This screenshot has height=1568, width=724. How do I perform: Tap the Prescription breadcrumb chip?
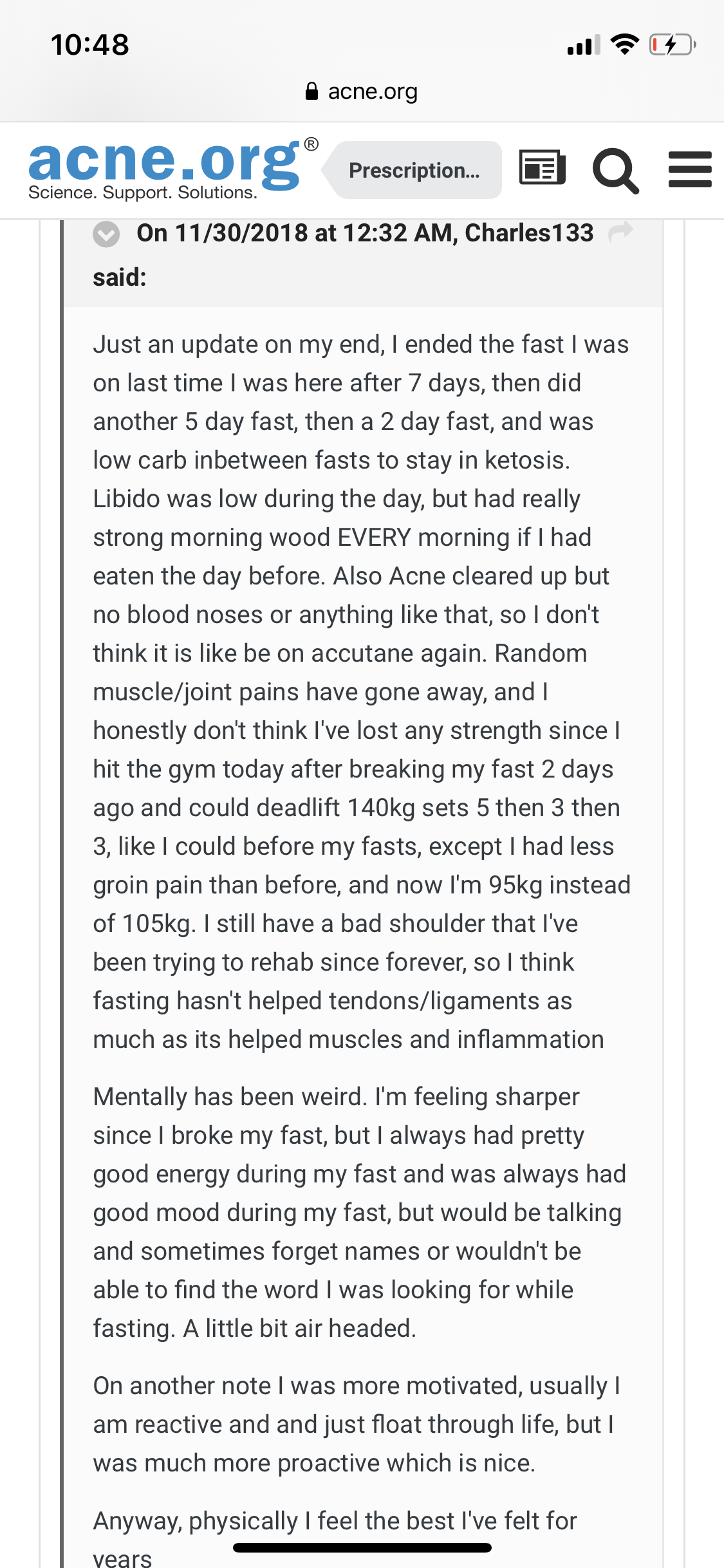pyautogui.click(x=412, y=170)
